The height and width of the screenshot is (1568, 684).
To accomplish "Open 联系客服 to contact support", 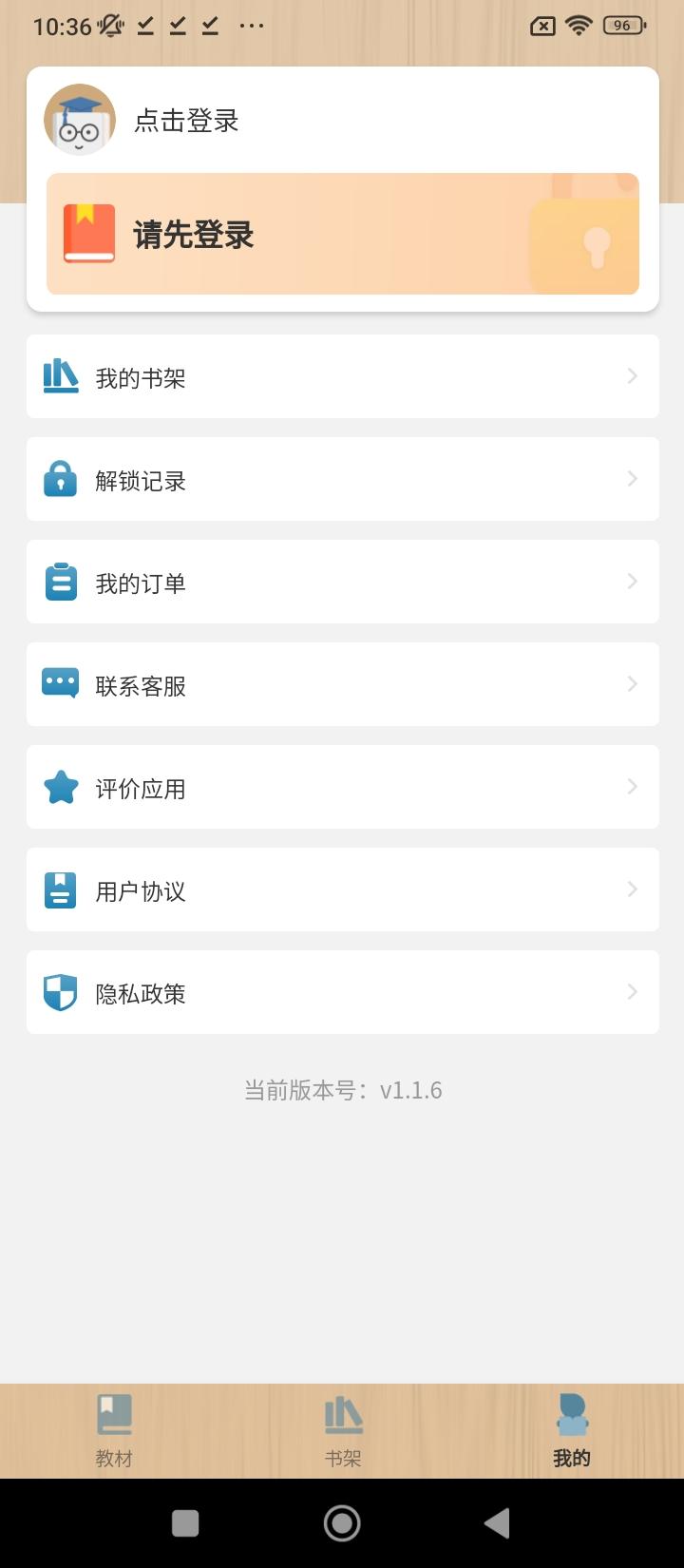I will tap(342, 684).
